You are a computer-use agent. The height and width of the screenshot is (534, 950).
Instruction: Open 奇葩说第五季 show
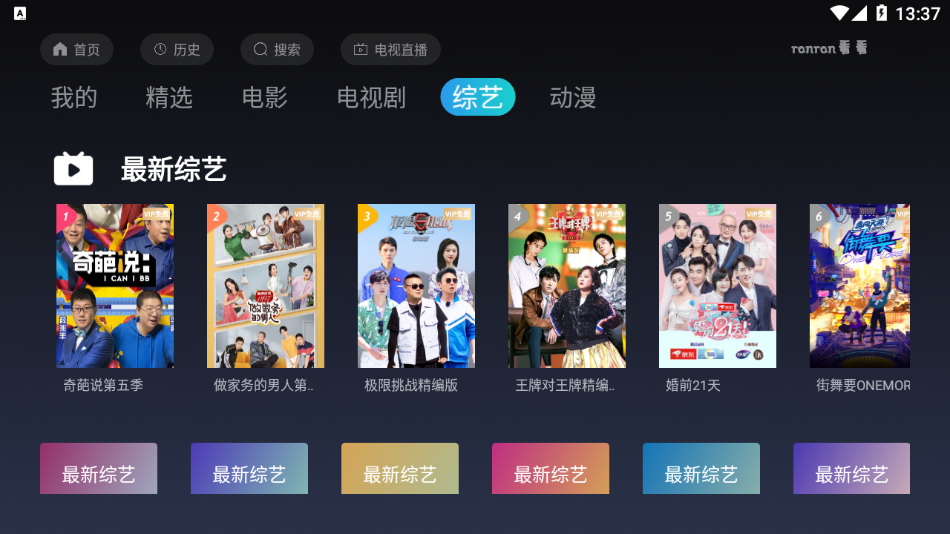coord(115,286)
